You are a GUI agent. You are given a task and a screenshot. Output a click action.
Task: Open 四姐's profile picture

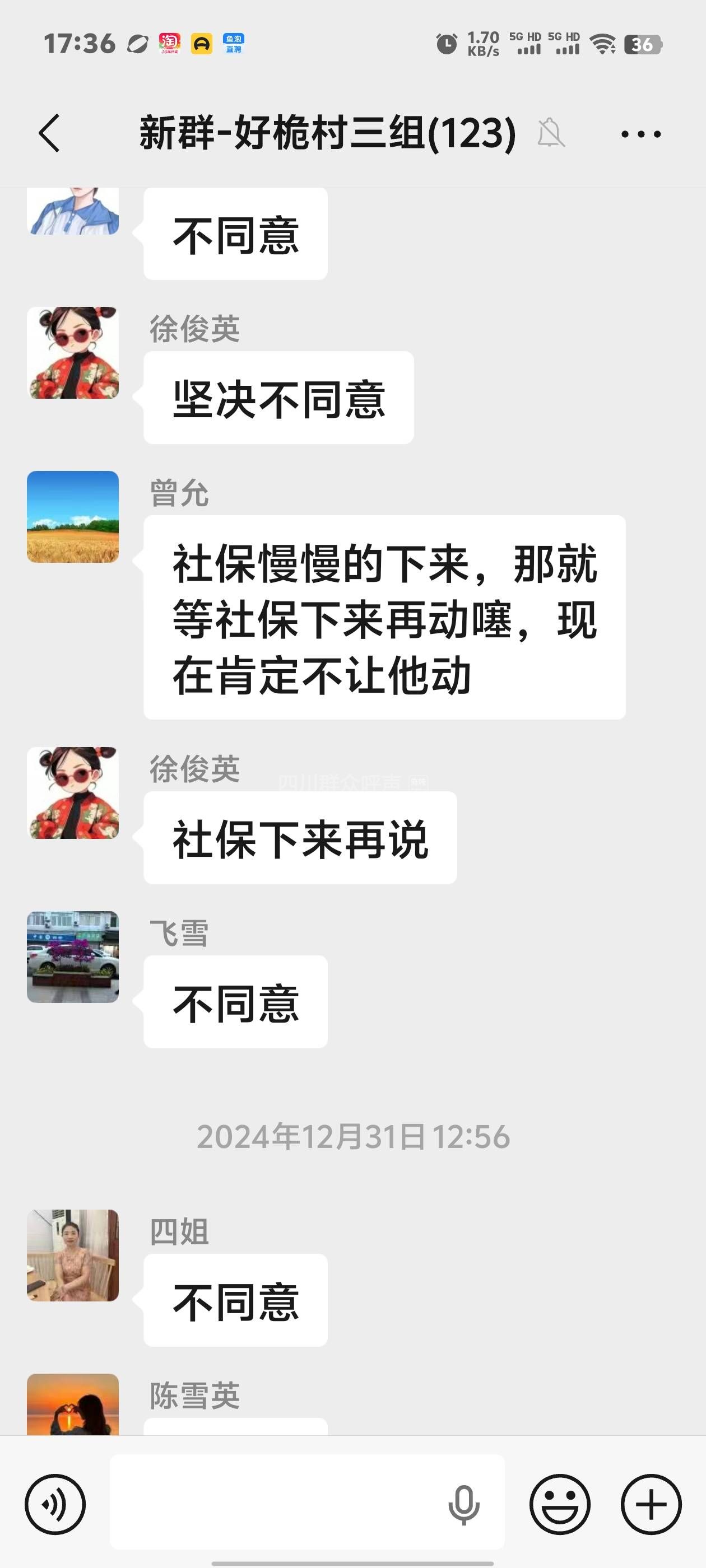tap(73, 1255)
